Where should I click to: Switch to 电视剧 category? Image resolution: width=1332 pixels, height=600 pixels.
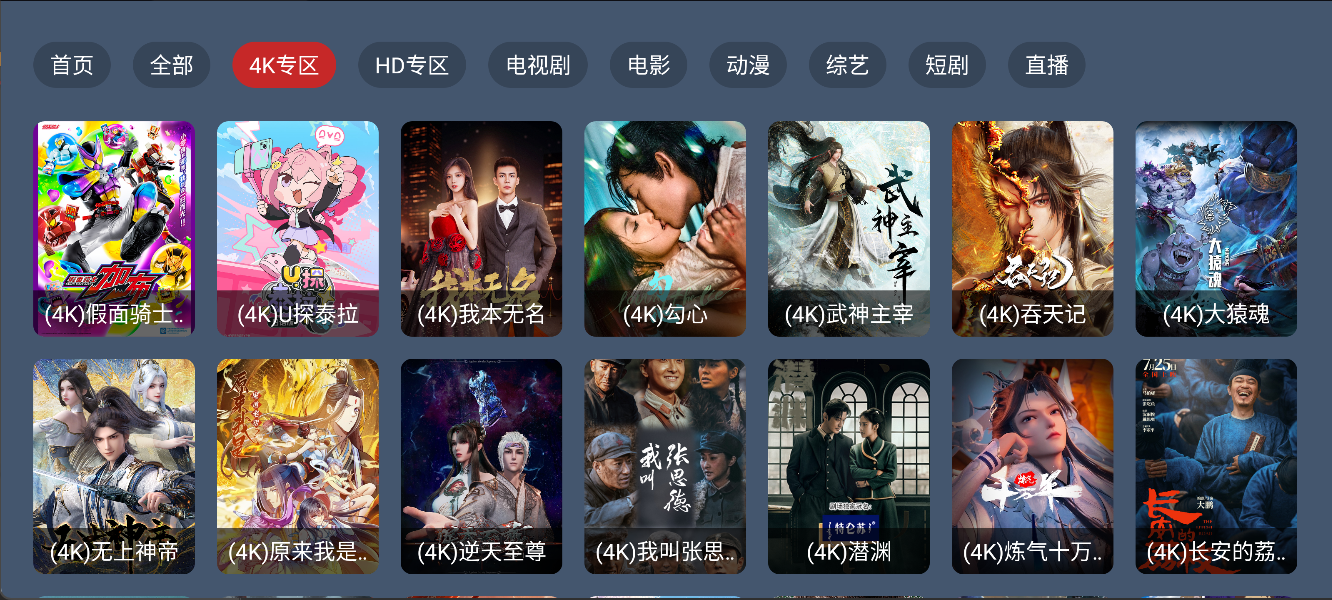pos(538,66)
